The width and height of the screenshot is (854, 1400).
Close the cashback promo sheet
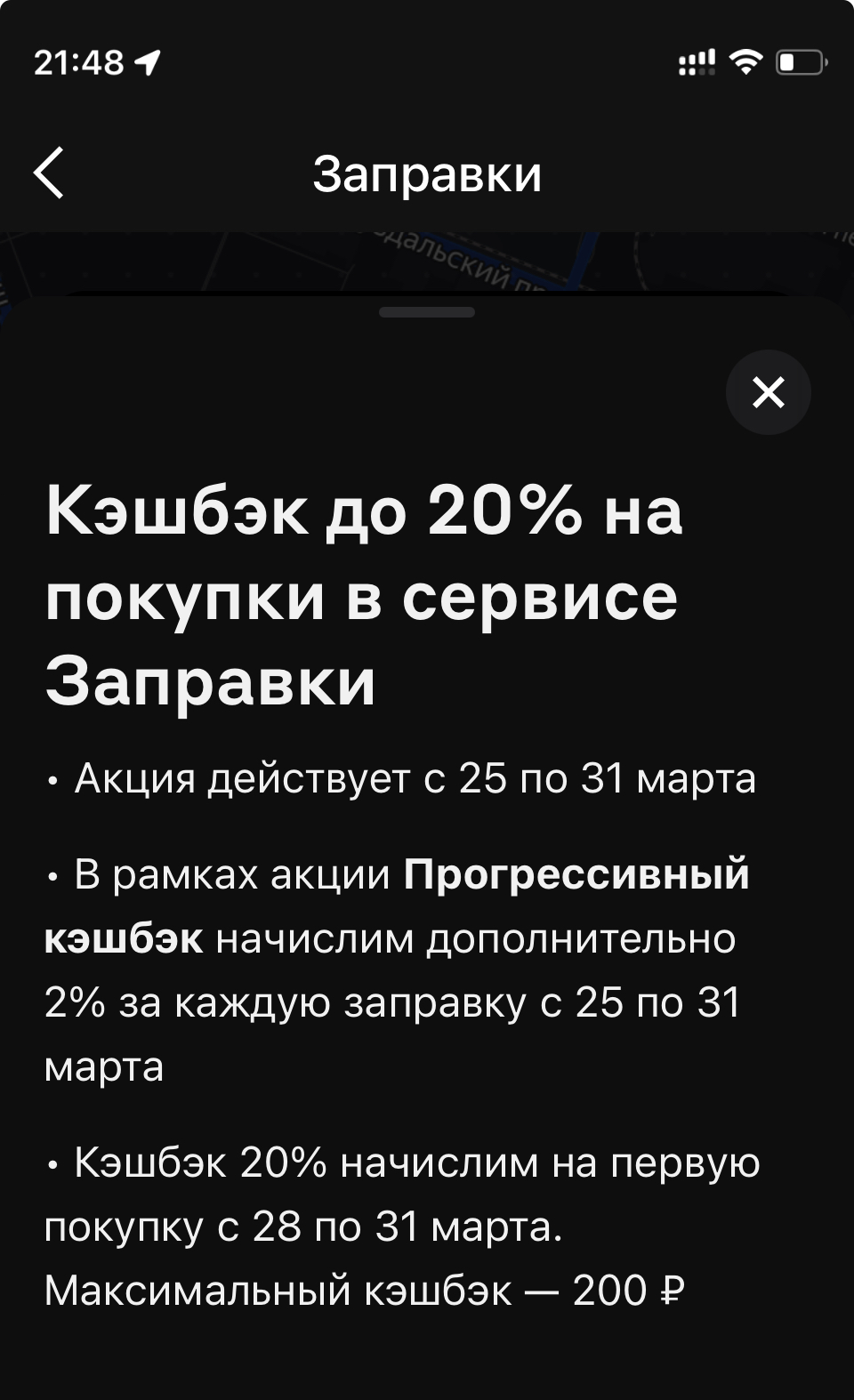(768, 392)
